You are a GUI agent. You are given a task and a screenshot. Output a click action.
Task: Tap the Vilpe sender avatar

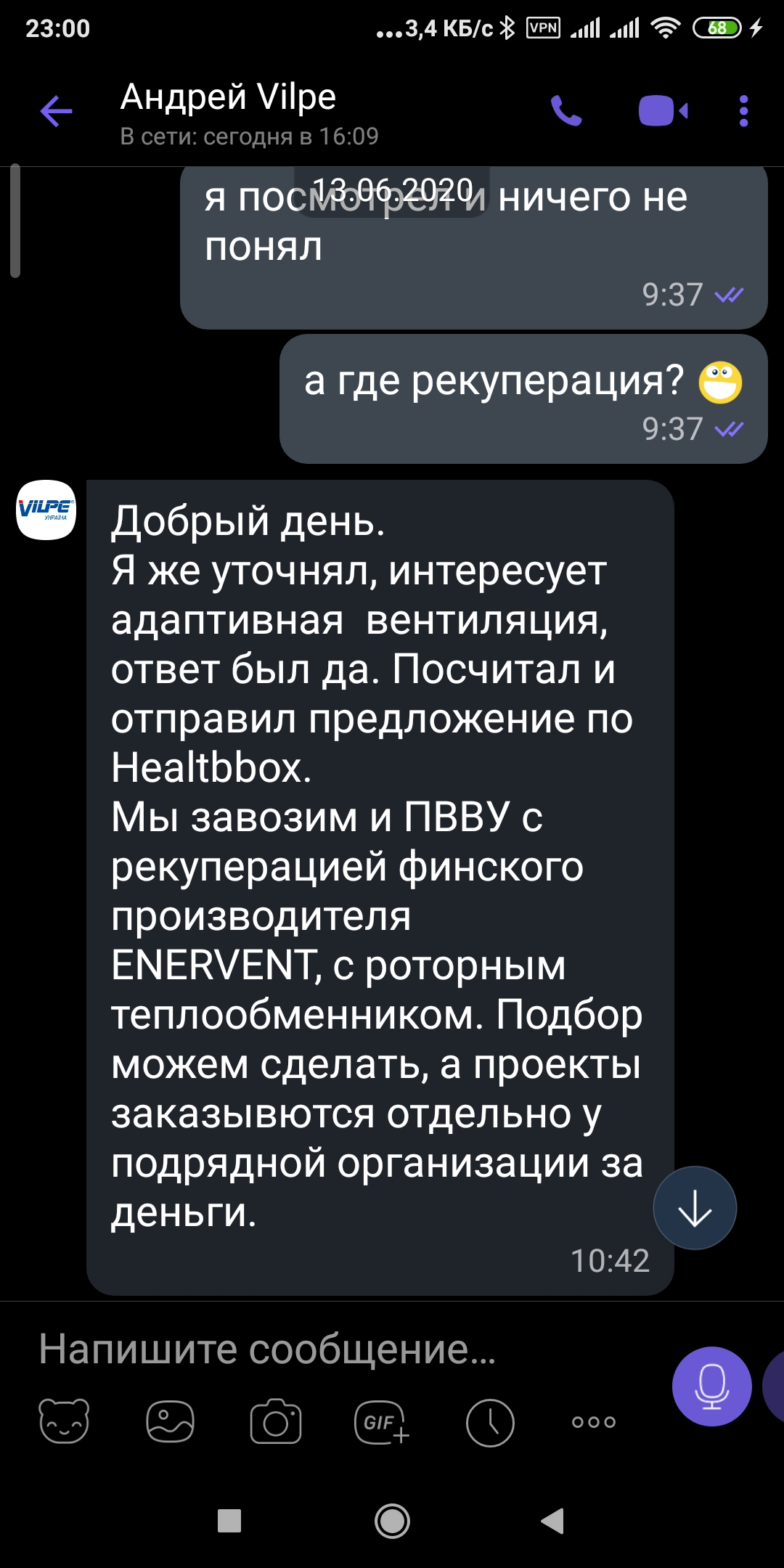[x=46, y=510]
